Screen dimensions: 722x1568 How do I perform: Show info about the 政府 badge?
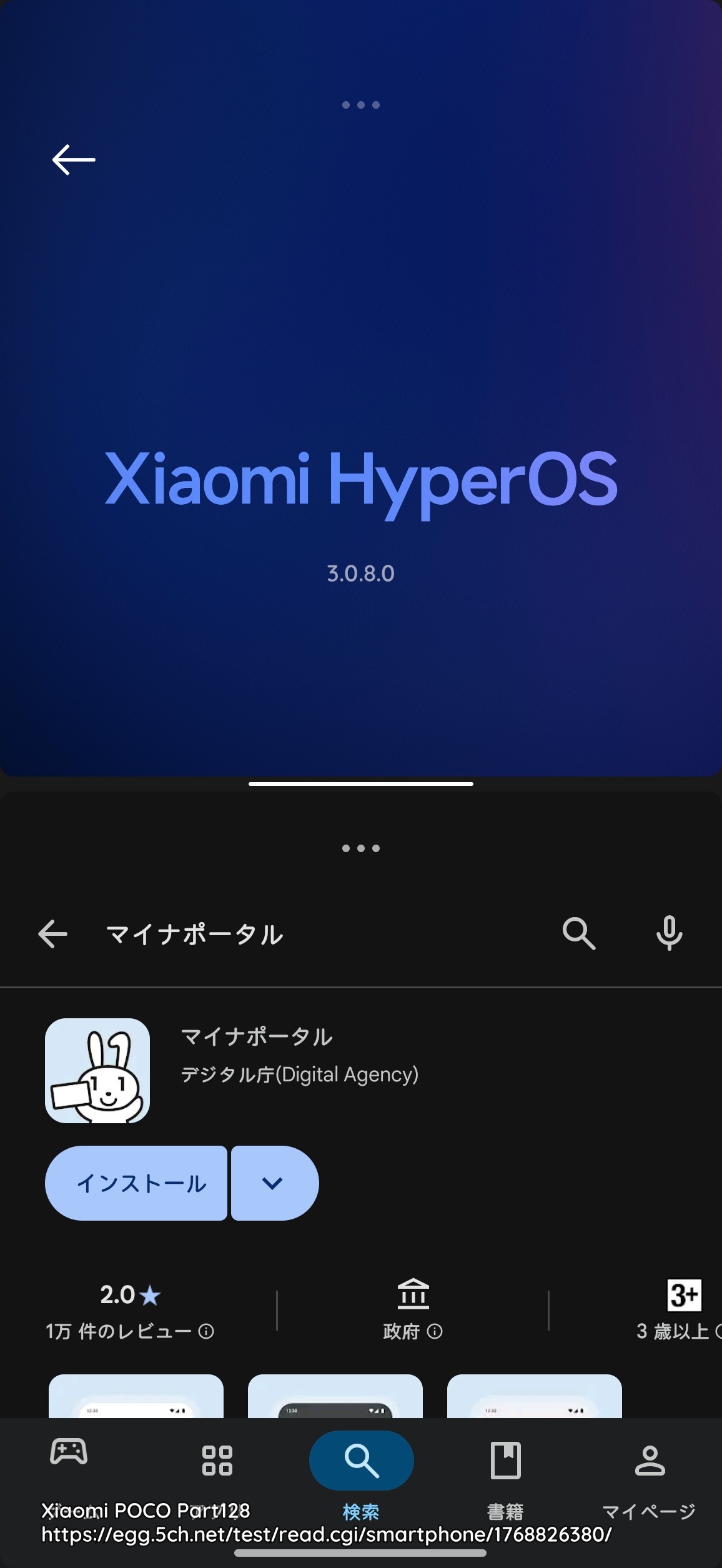click(x=435, y=1332)
